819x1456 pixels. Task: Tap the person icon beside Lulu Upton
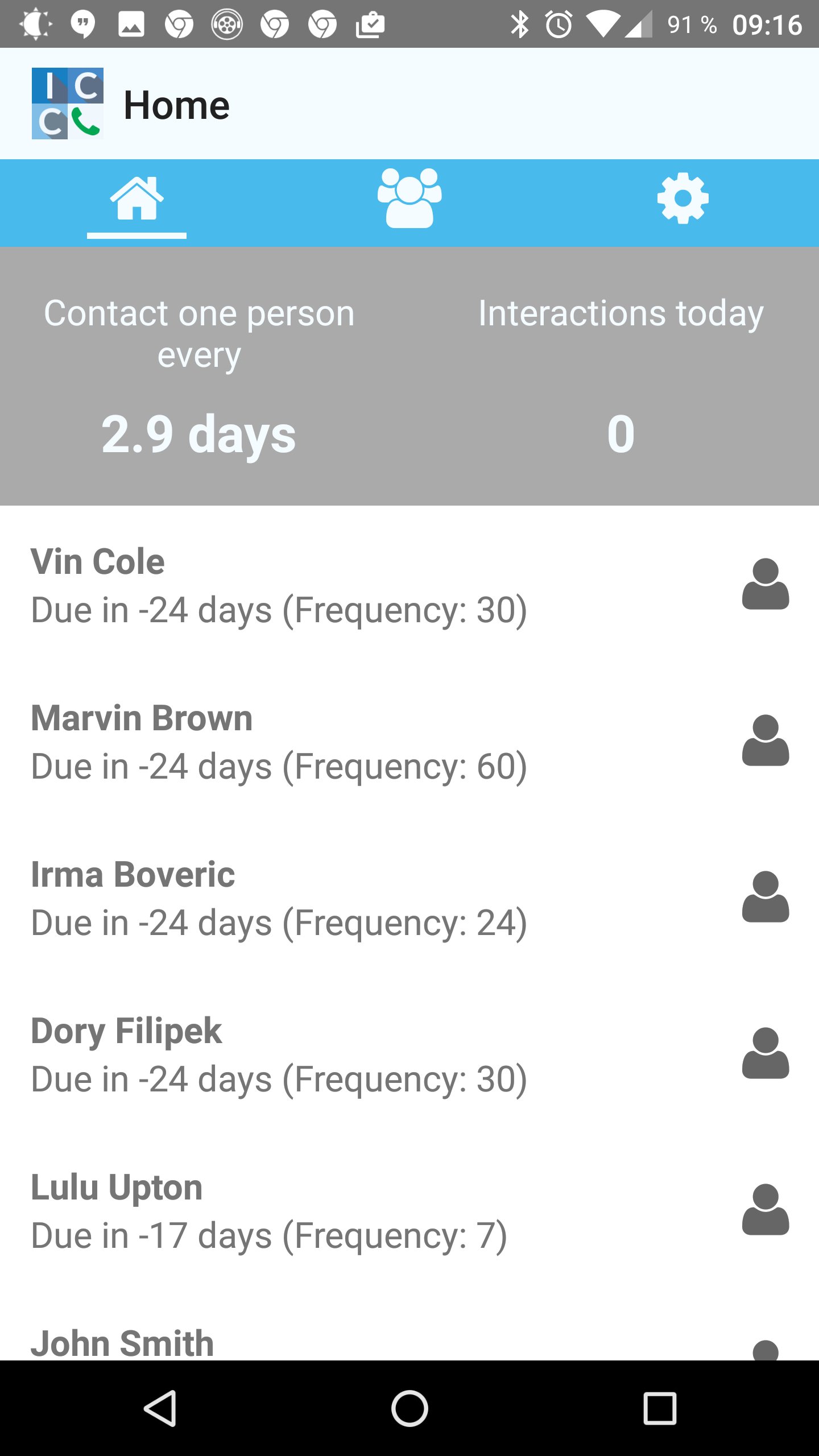point(765,1210)
